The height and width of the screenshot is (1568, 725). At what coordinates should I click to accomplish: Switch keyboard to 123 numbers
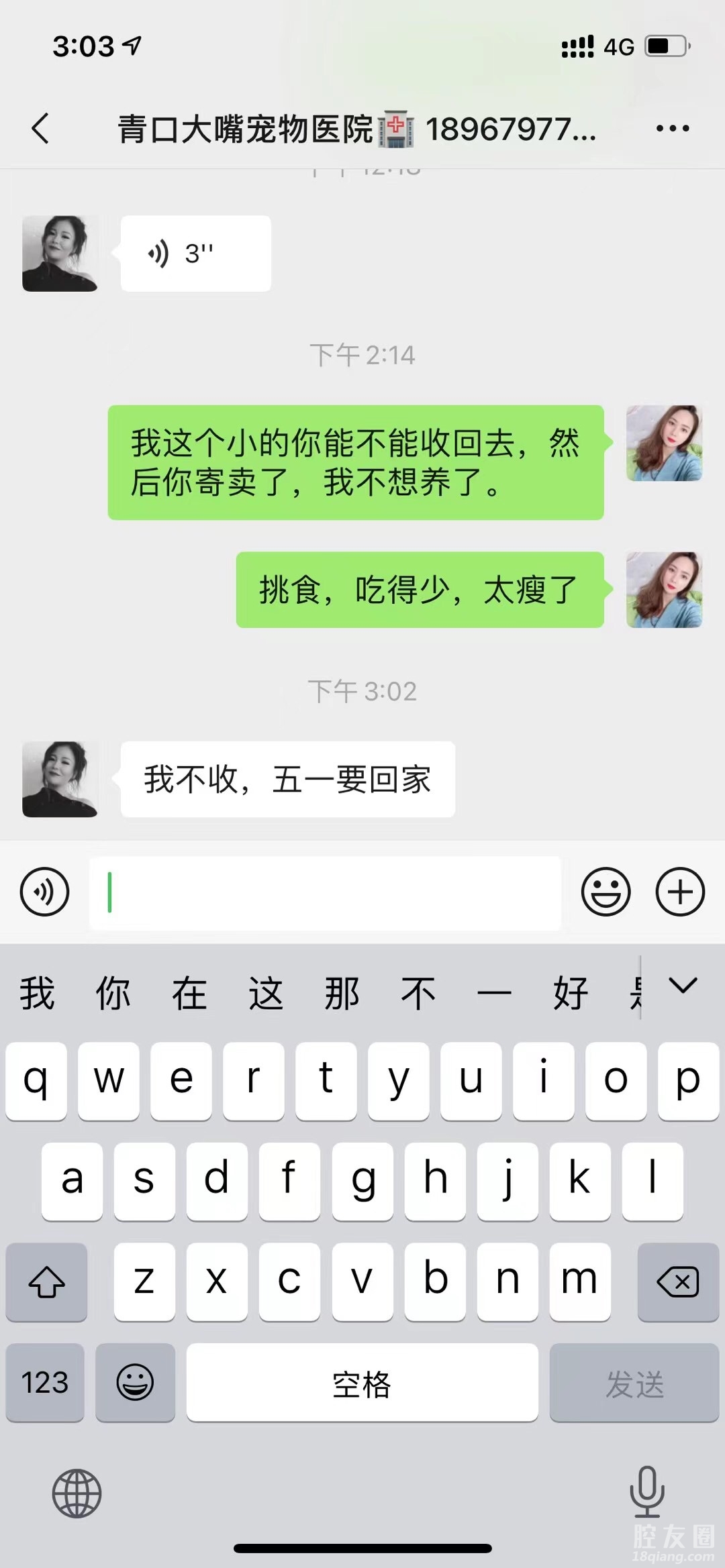pos(45,1382)
